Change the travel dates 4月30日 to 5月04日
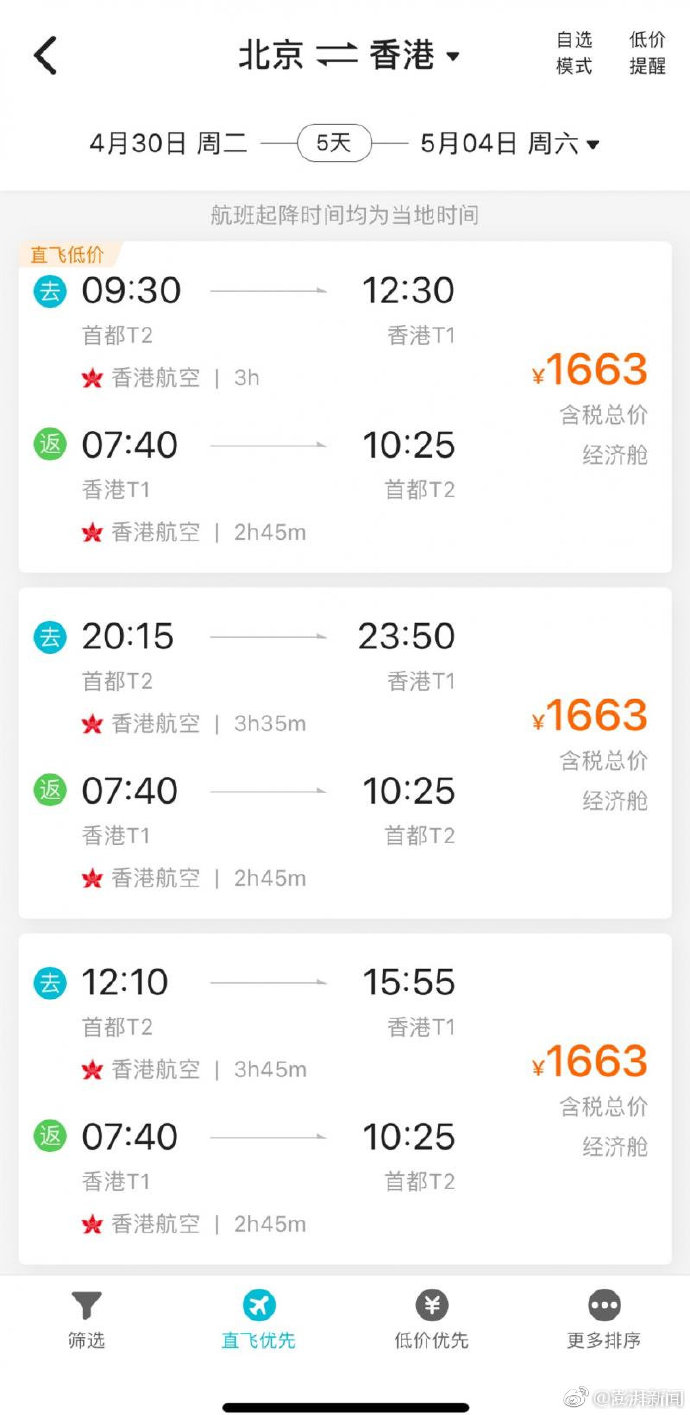 click(344, 143)
